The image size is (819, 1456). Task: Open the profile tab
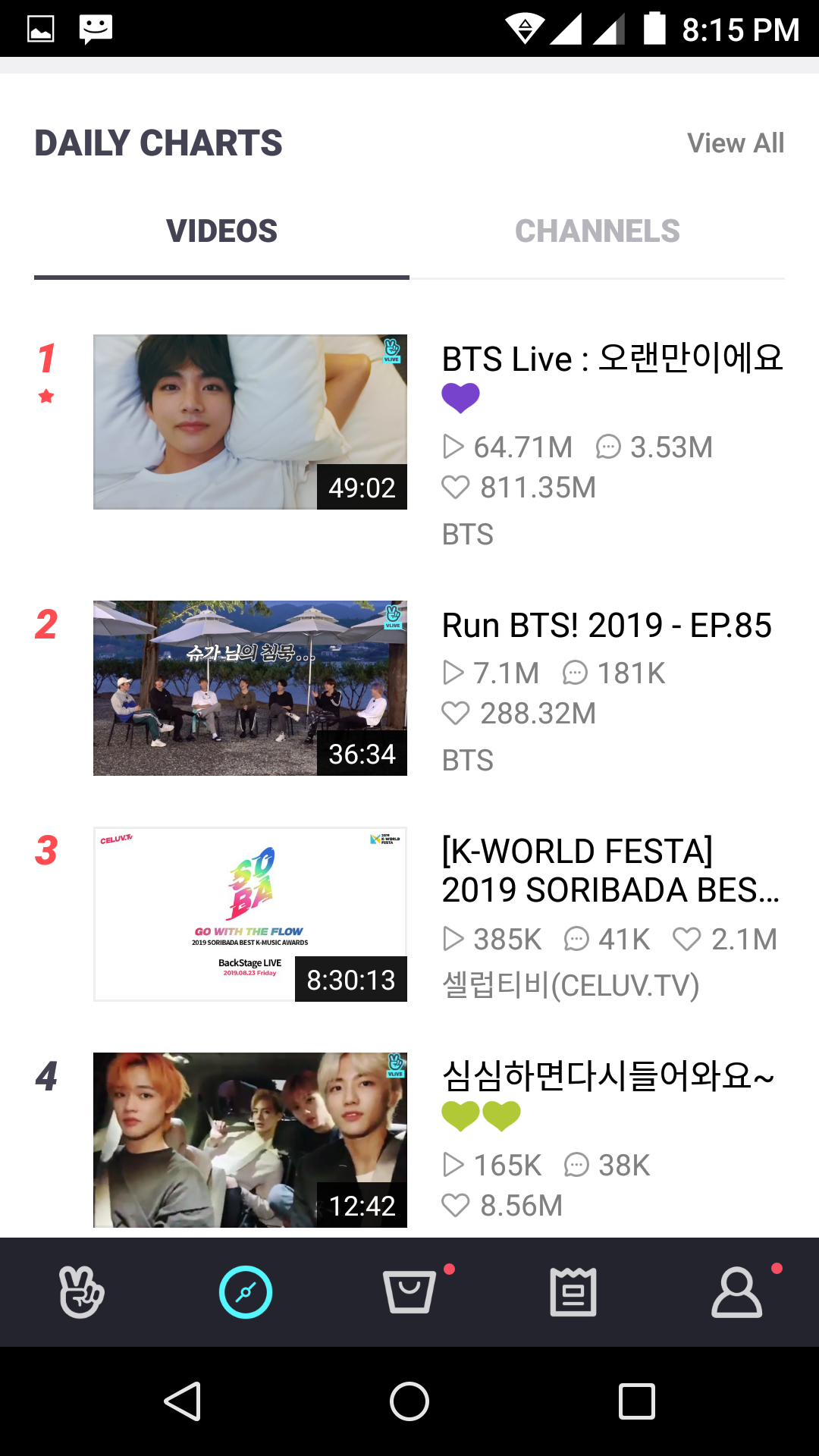click(736, 1291)
